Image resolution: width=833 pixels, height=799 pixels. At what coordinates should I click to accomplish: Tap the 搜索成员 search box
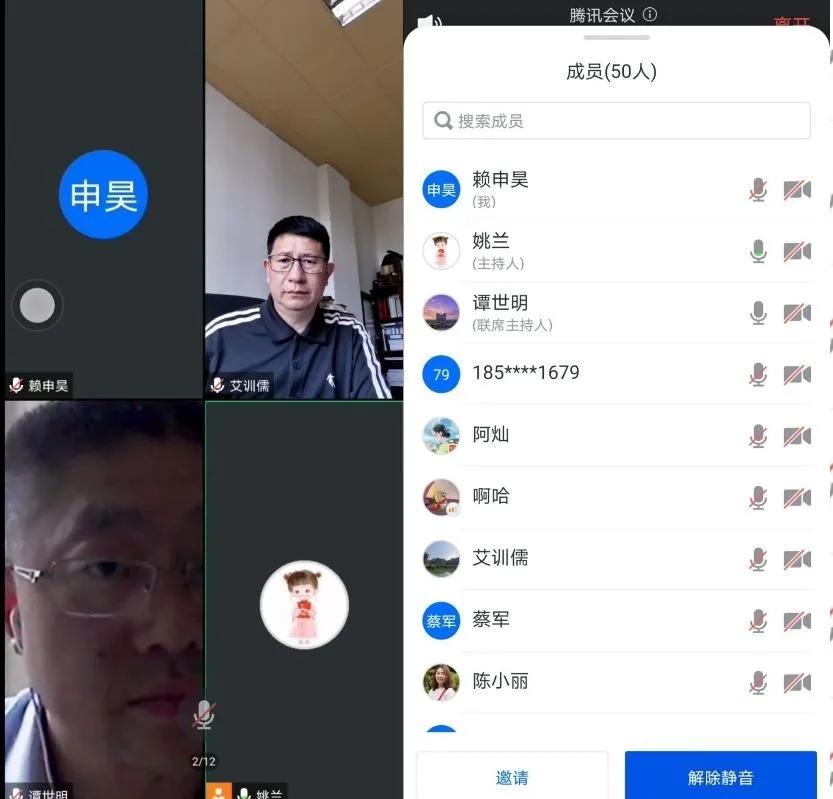[616, 121]
